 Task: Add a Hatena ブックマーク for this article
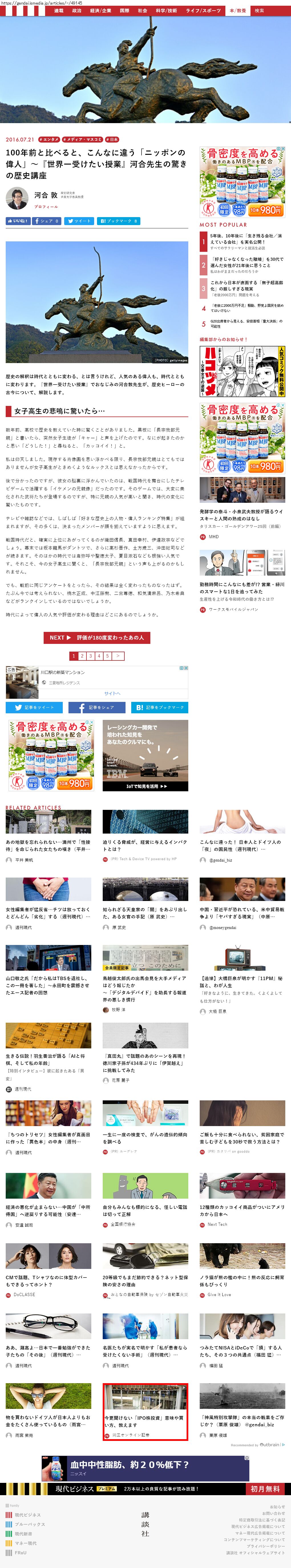(x=118, y=221)
